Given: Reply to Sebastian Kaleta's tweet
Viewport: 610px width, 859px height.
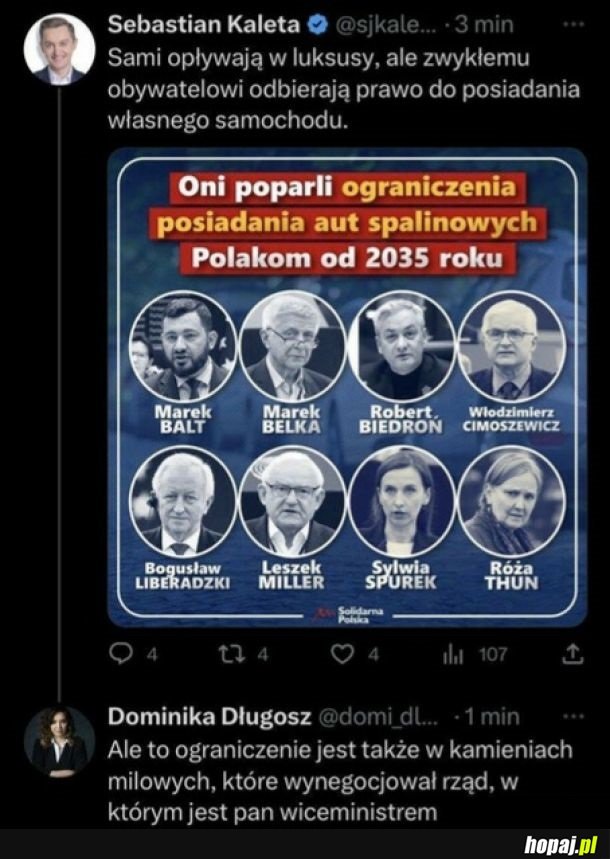Looking at the screenshot, I should pos(121,655).
